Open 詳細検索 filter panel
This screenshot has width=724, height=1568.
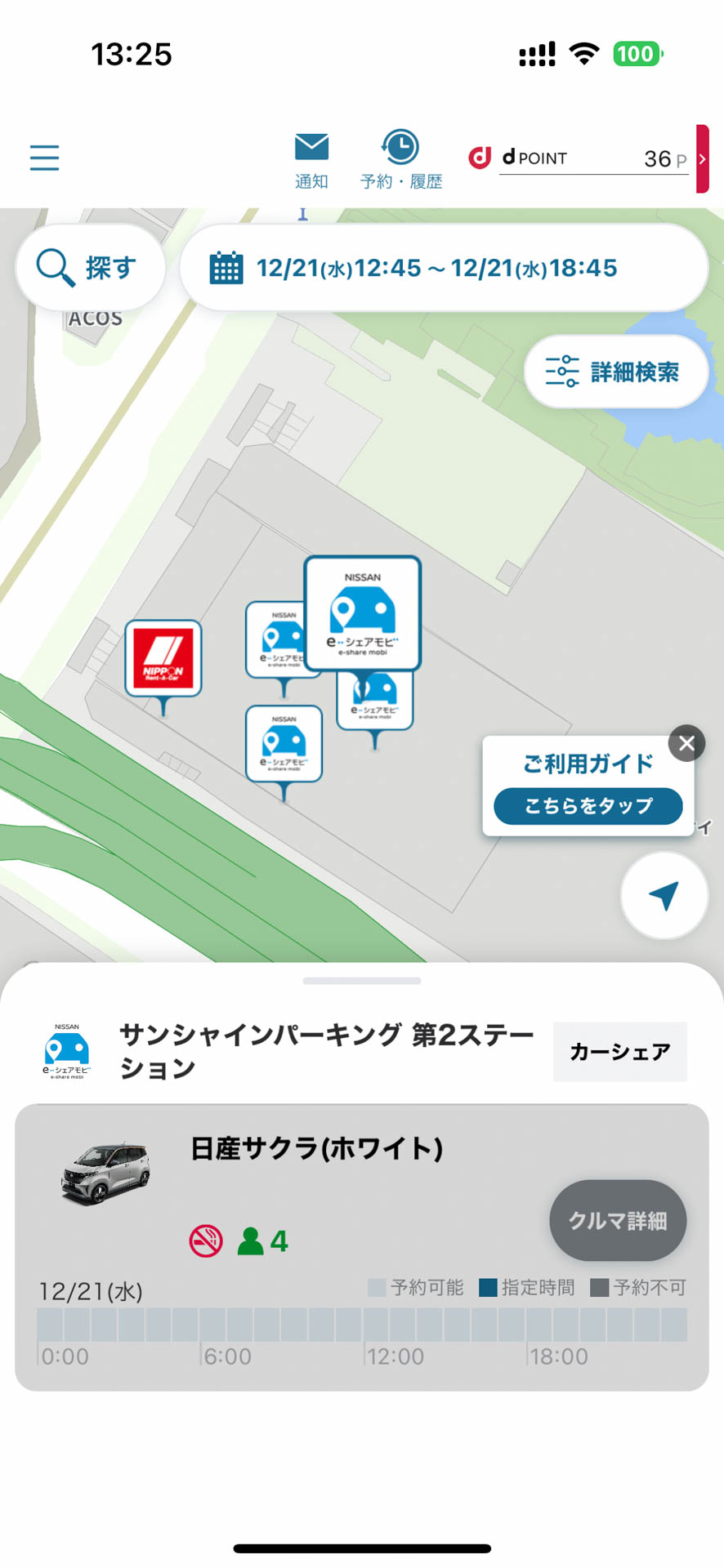coord(615,372)
